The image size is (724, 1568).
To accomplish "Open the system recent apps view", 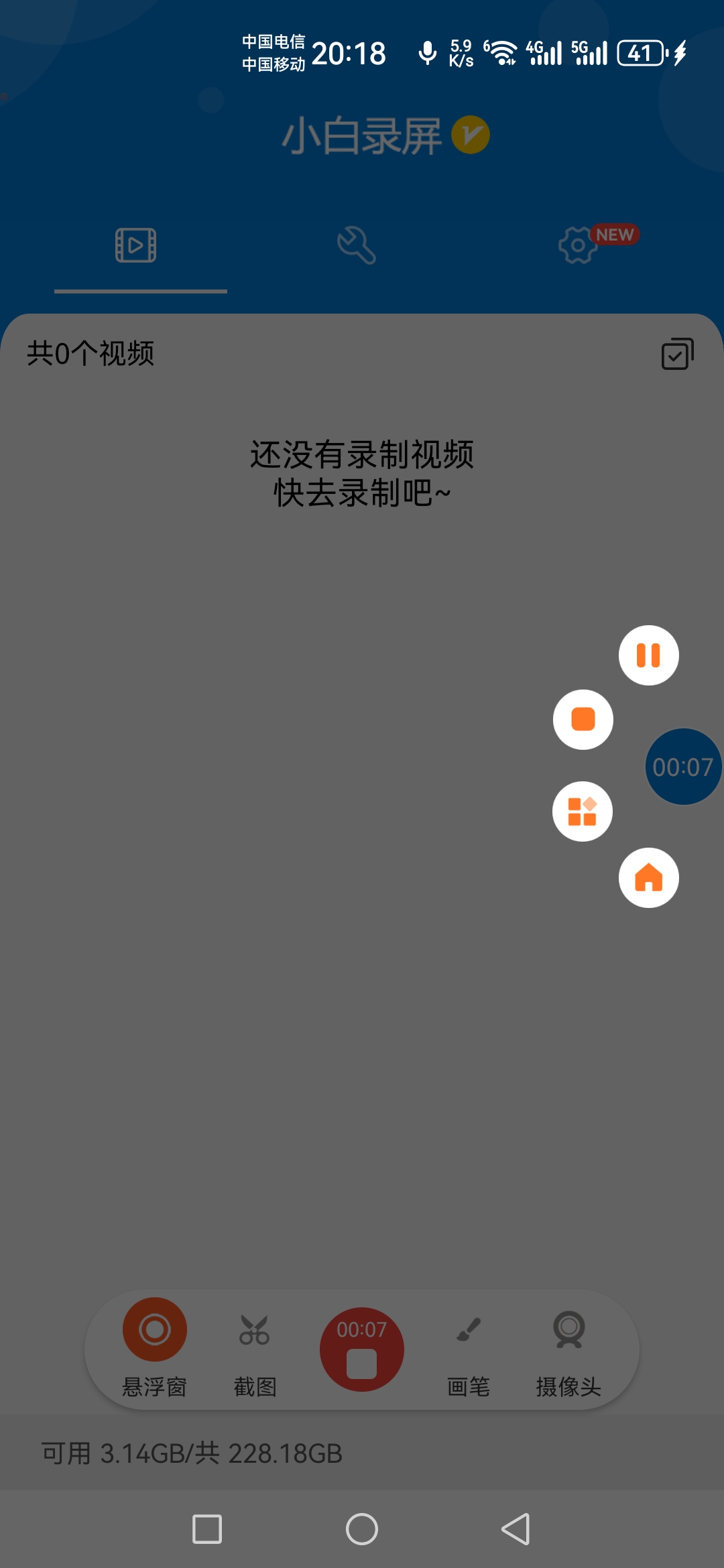I will [x=207, y=1529].
